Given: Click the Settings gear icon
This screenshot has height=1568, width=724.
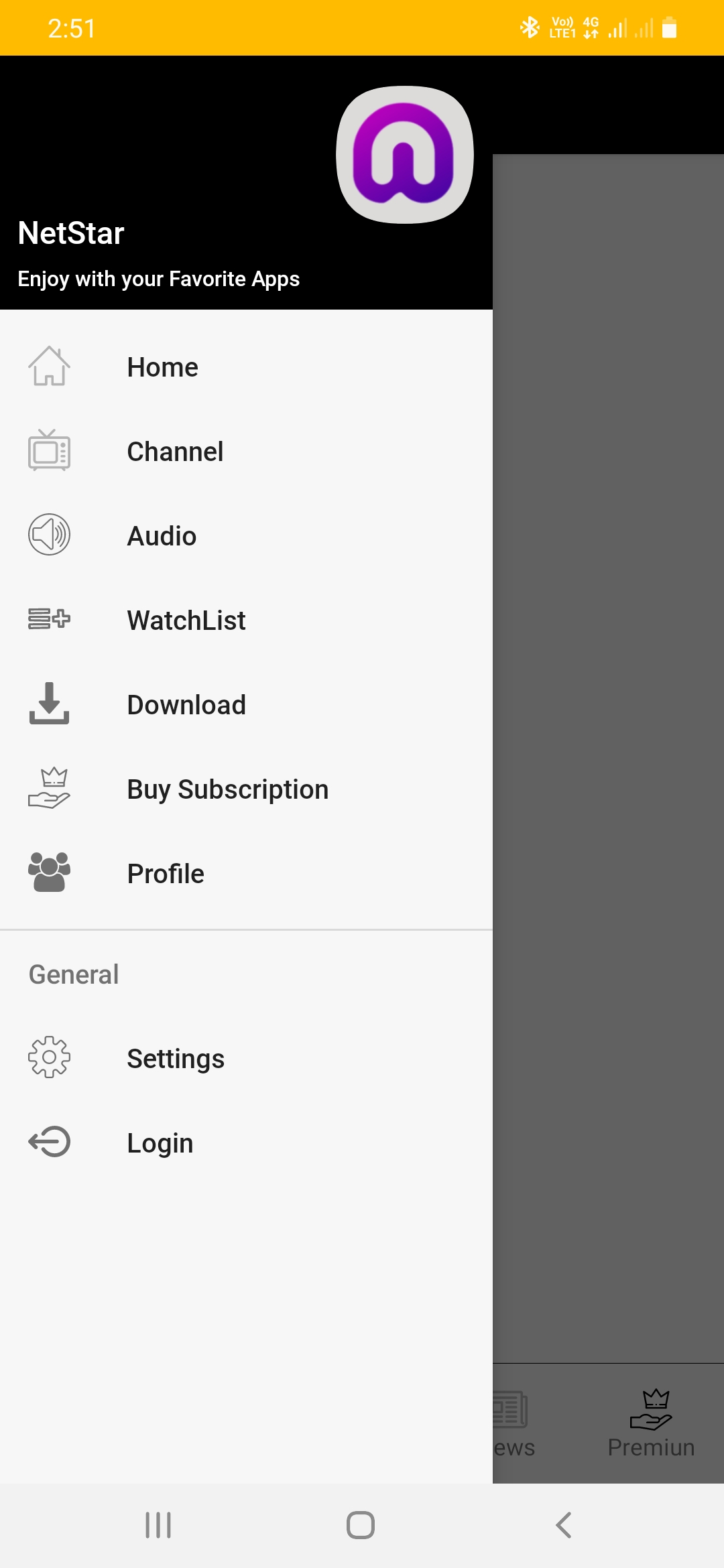Looking at the screenshot, I should click(x=49, y=1058).
